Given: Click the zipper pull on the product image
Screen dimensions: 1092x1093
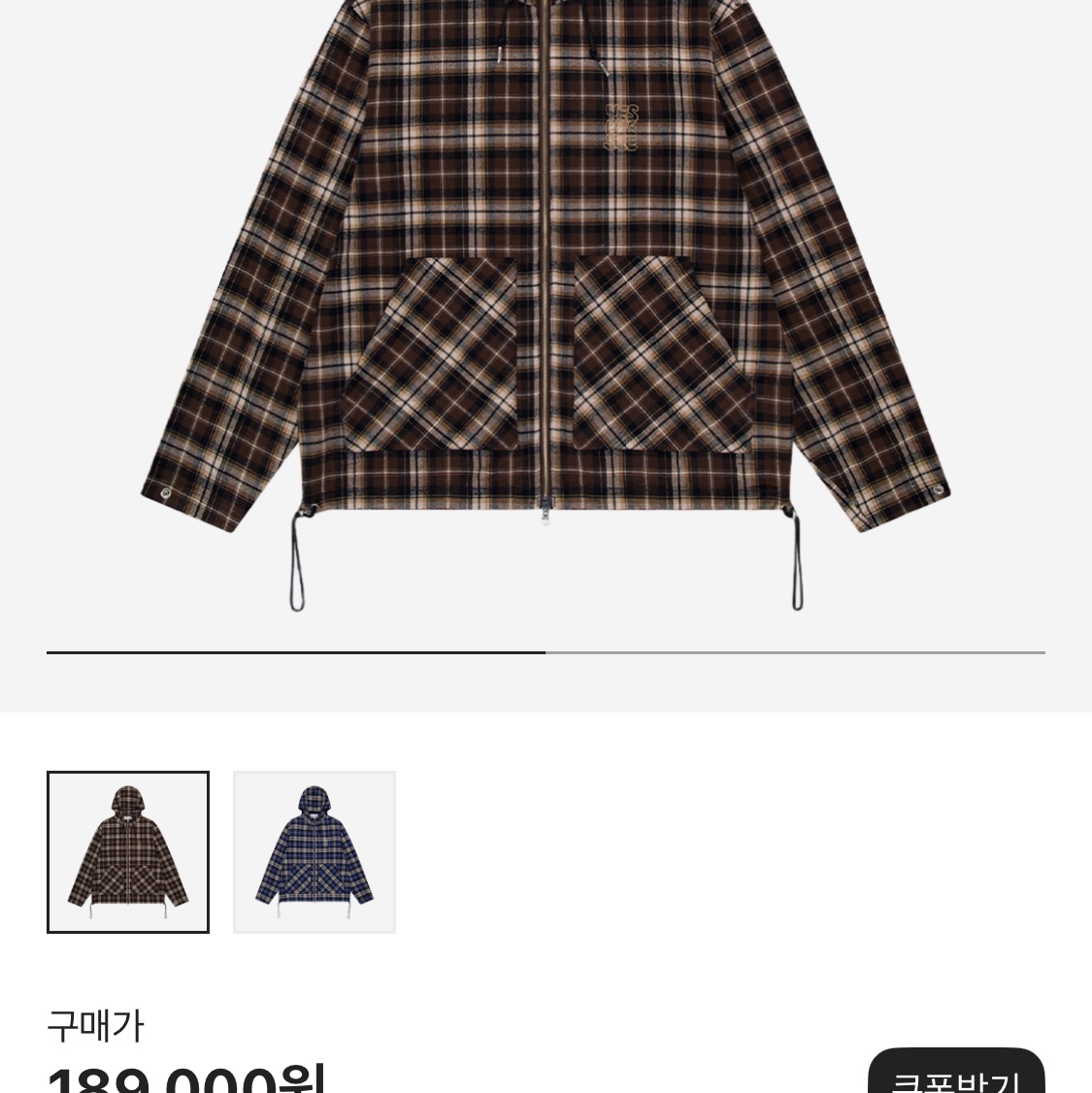Looking at the screenshot, I should tap(546, 514).
